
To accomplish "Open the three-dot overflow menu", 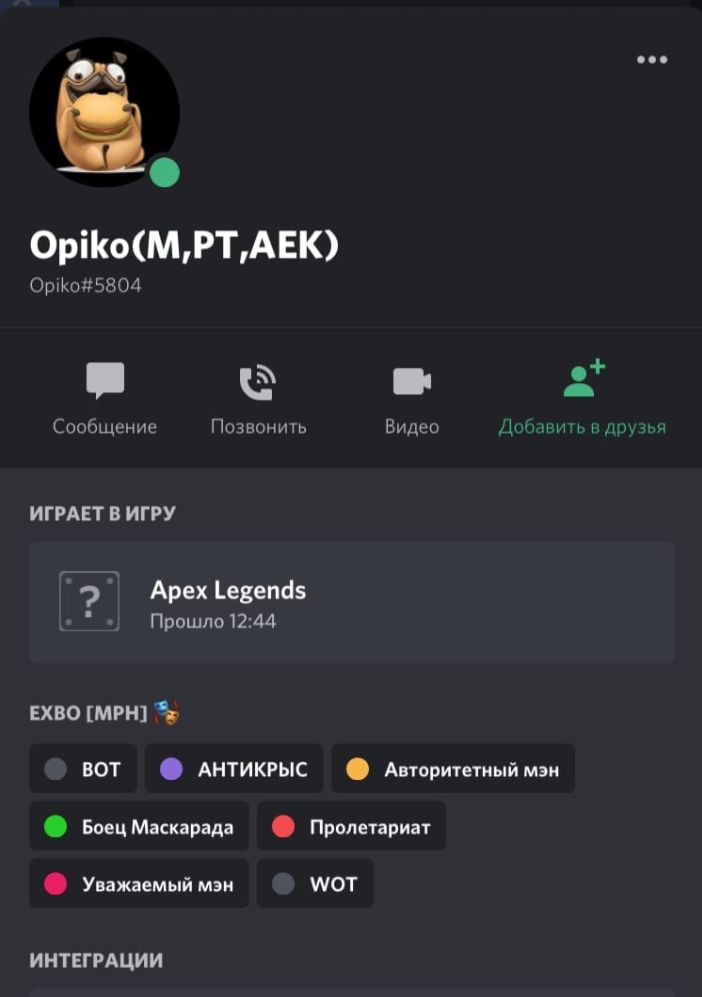I will point(652,60).
